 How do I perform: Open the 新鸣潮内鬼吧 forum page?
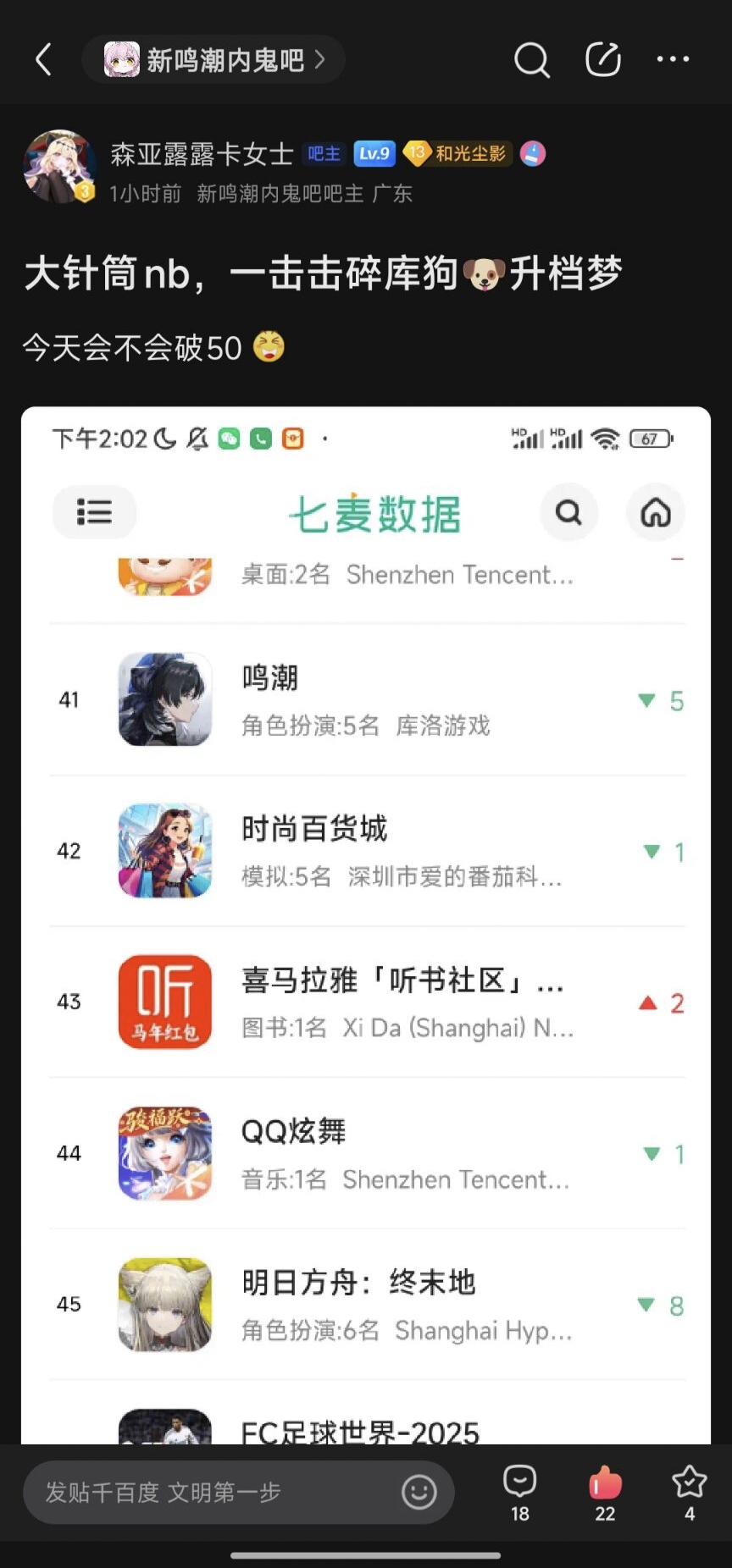coord(213,59)
